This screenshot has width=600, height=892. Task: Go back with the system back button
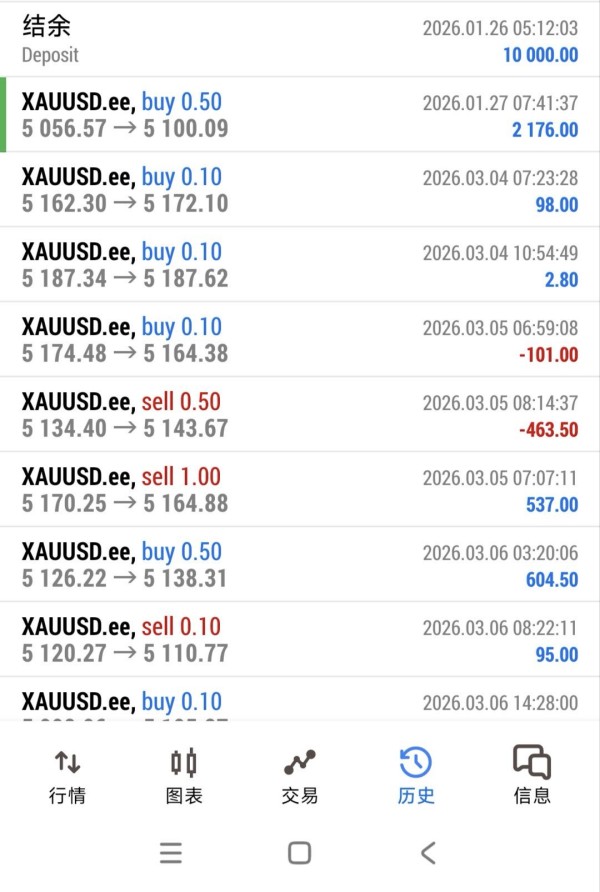tap(428, 852)
